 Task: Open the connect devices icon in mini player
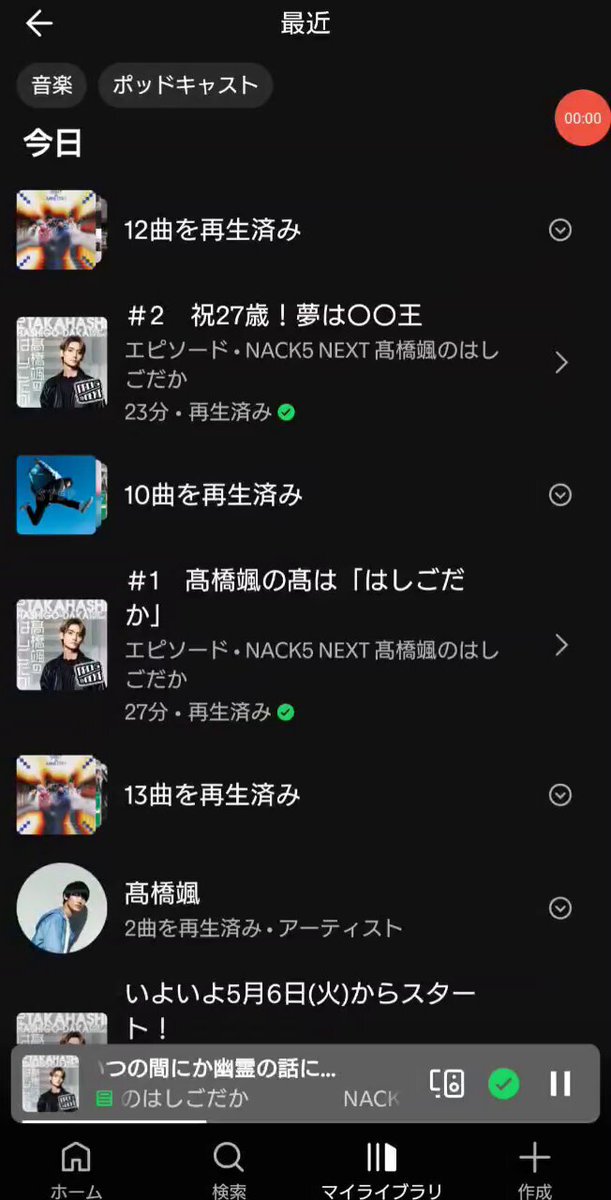[447, 1083]
